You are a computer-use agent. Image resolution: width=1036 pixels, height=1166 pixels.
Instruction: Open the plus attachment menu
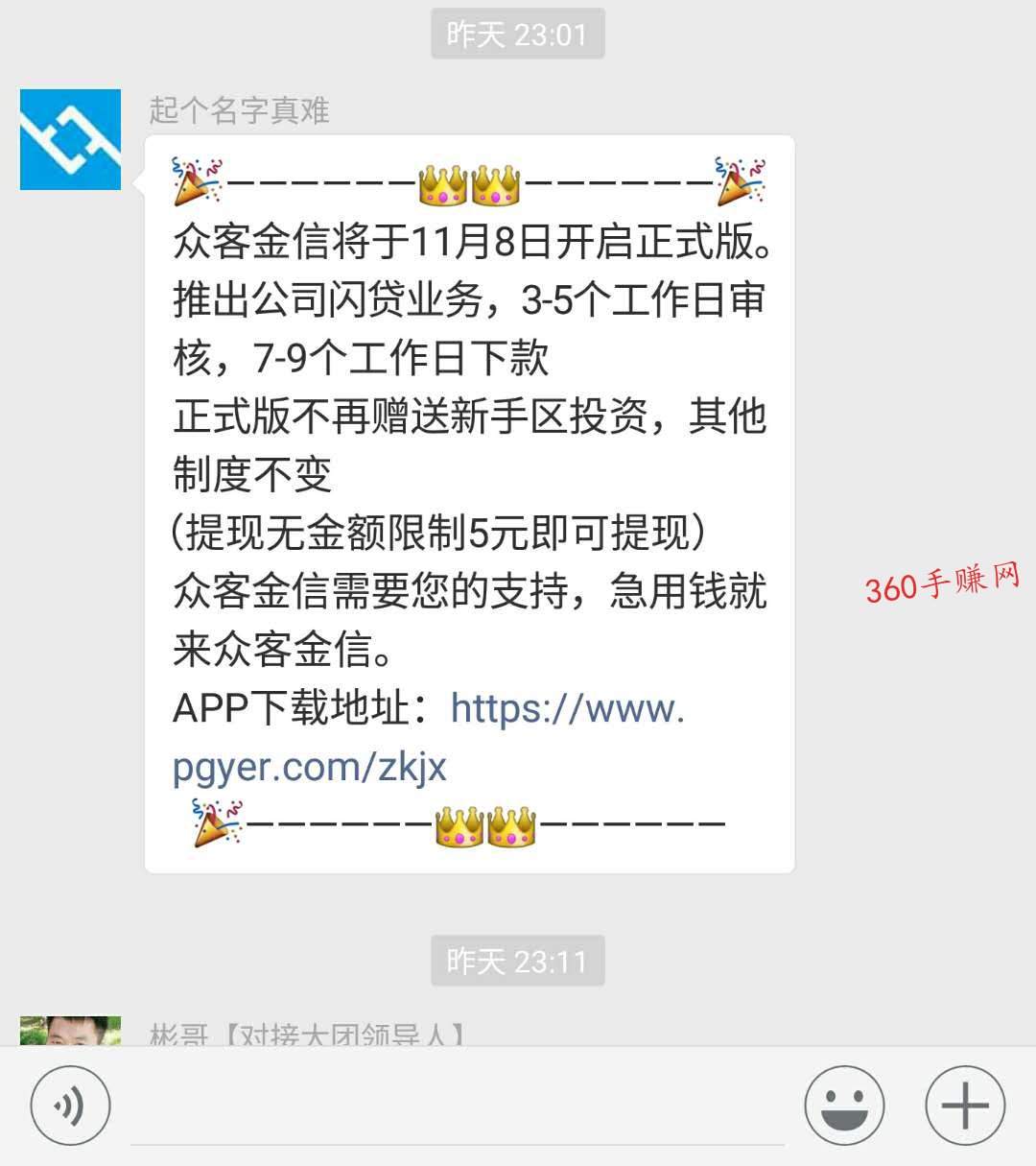point(965,1107)
